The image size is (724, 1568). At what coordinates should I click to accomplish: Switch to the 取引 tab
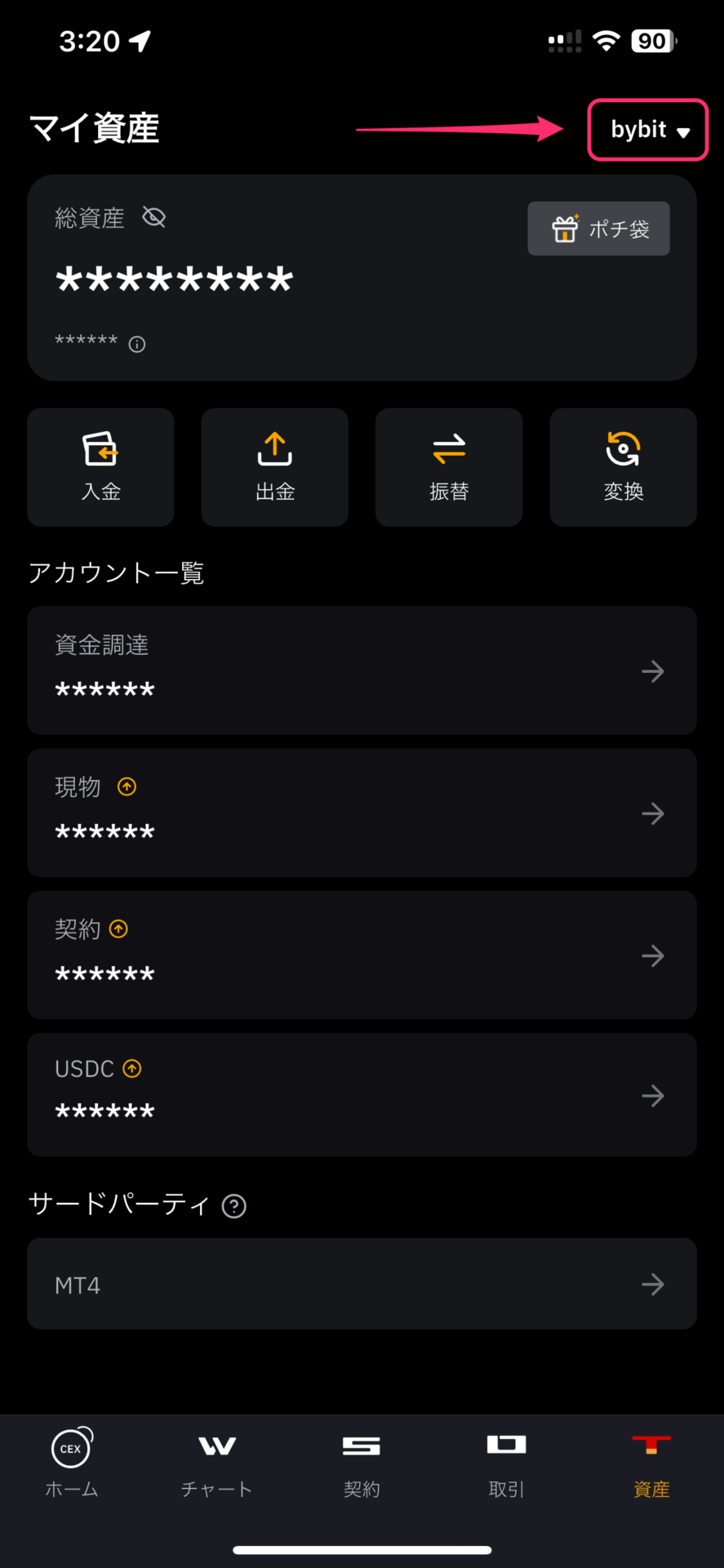click(x=507, y=1463)
